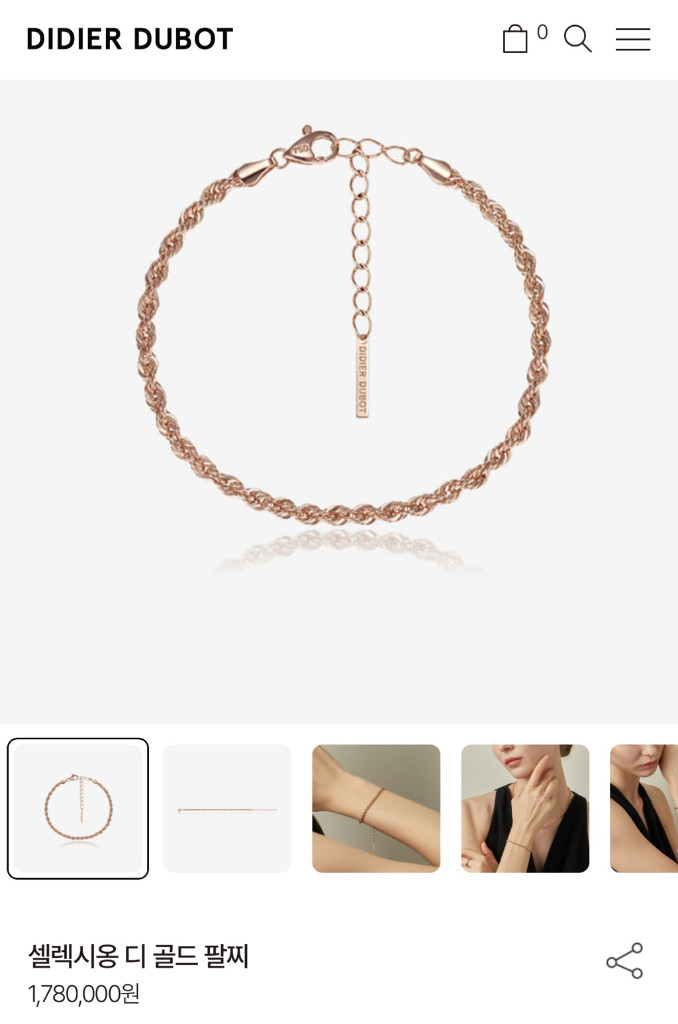View thumbnail of model touching her neck
This screenshot has height=1024, width=678.
(525, 808)
